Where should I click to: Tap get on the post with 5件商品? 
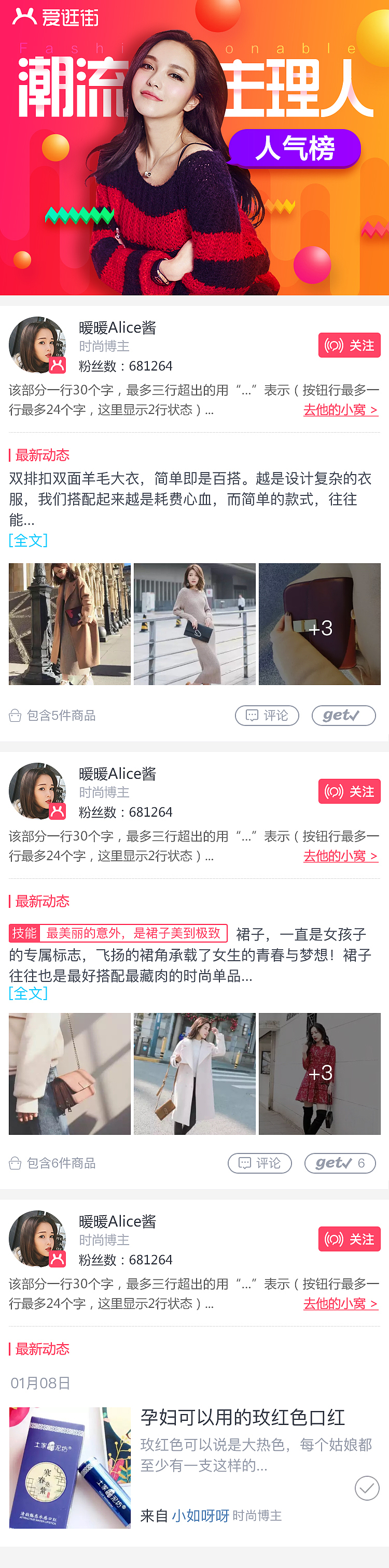coord(343,715)
